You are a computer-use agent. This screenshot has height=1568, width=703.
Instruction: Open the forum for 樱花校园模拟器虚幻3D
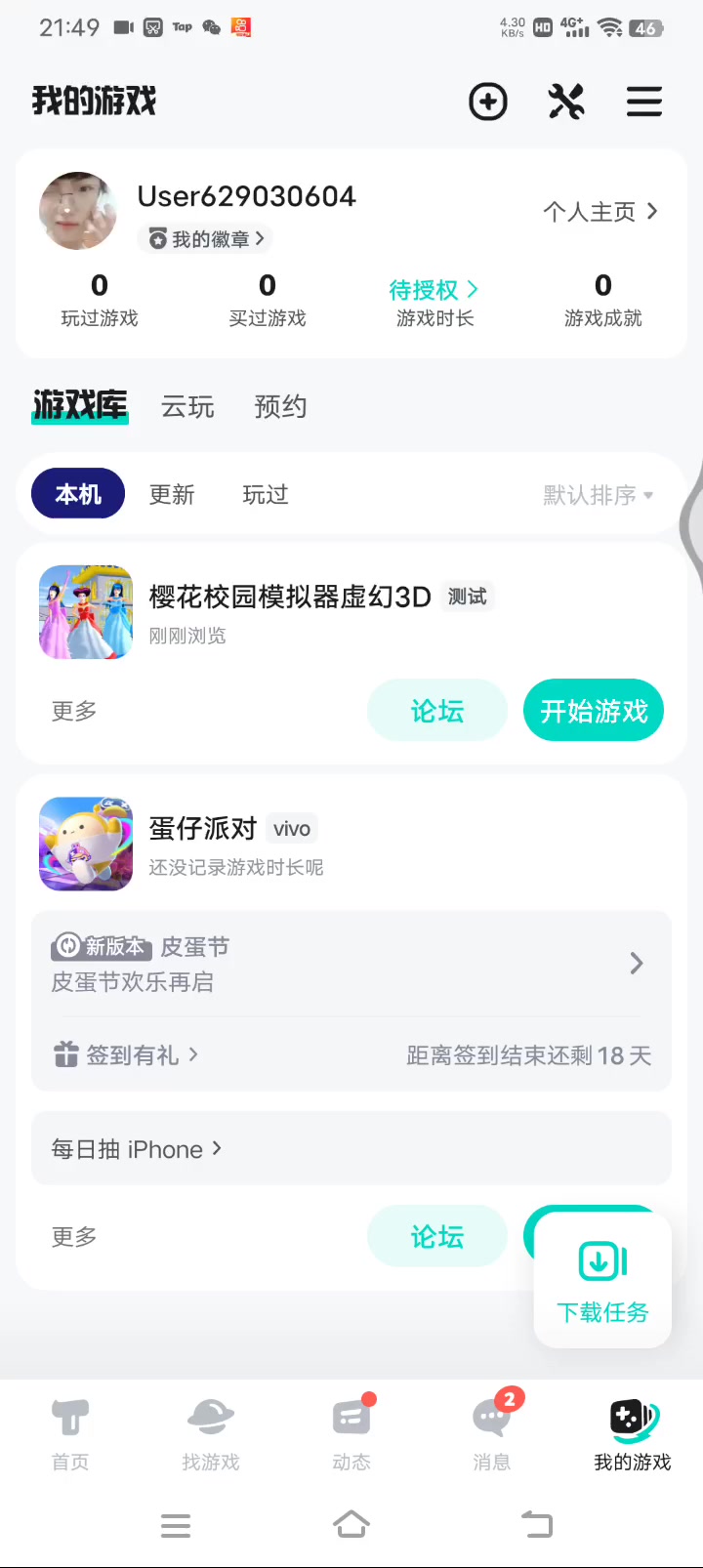436,711
